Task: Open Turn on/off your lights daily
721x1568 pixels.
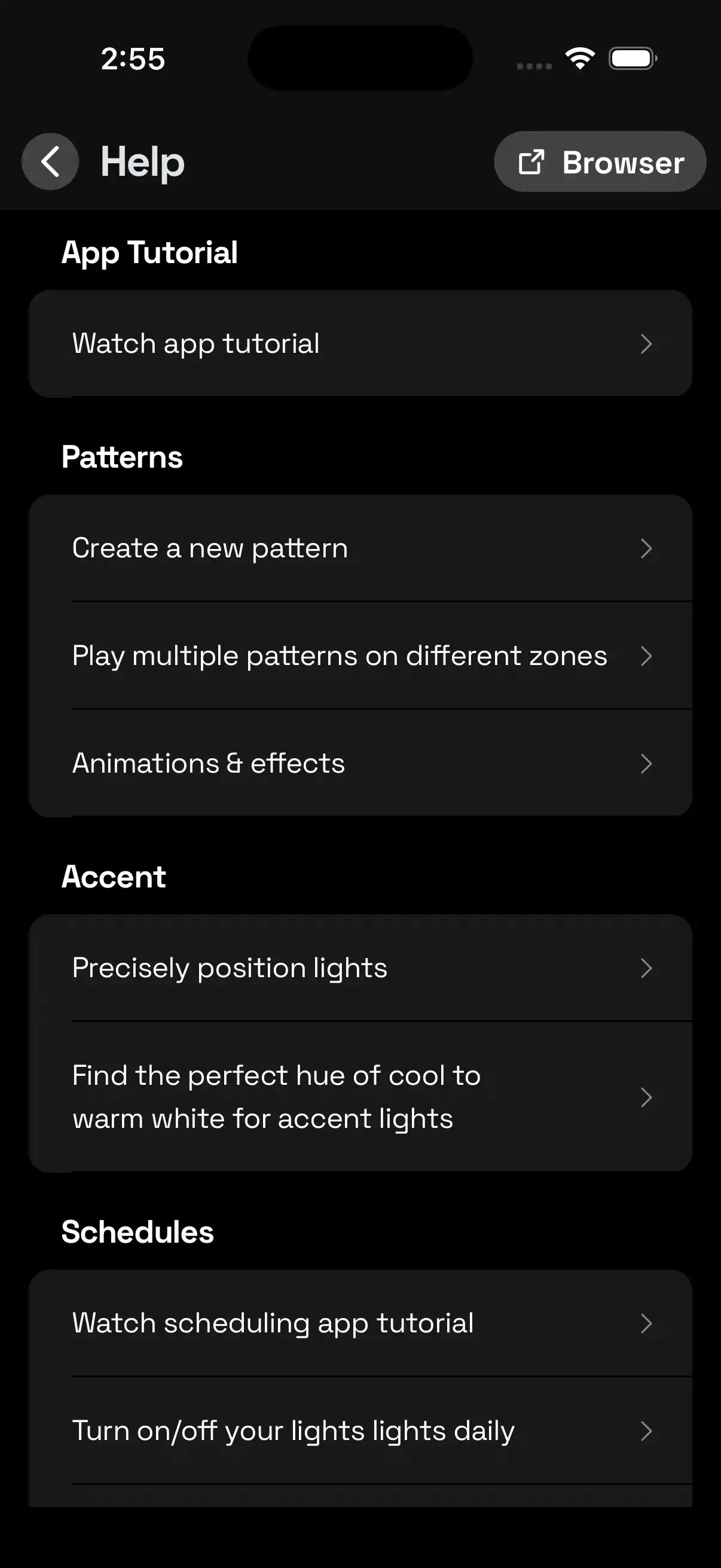Action: coord(360,1430)
